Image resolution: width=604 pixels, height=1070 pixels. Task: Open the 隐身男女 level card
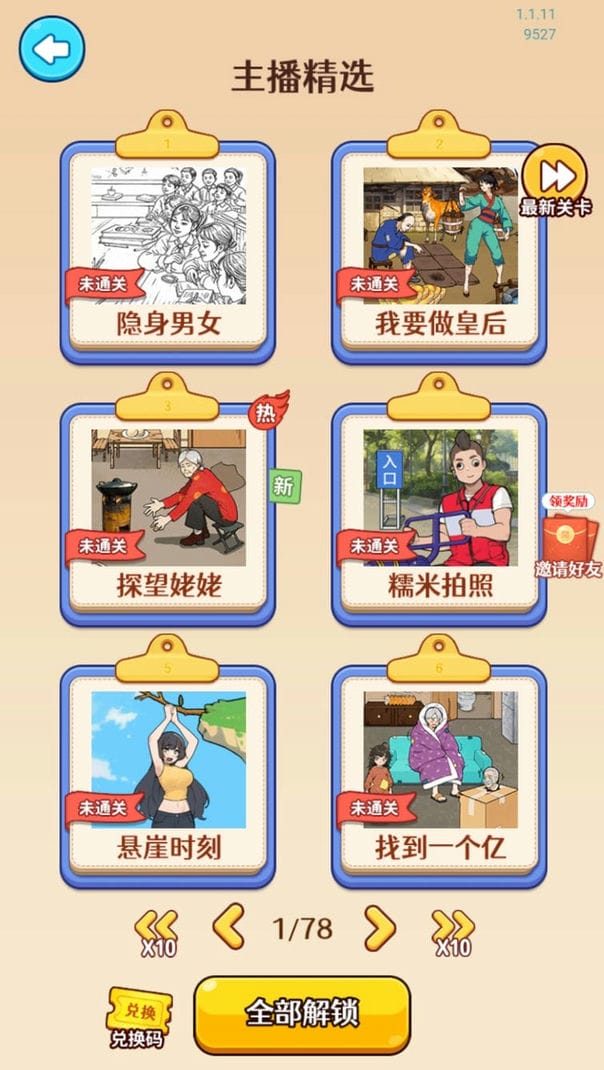coord(167,250)
